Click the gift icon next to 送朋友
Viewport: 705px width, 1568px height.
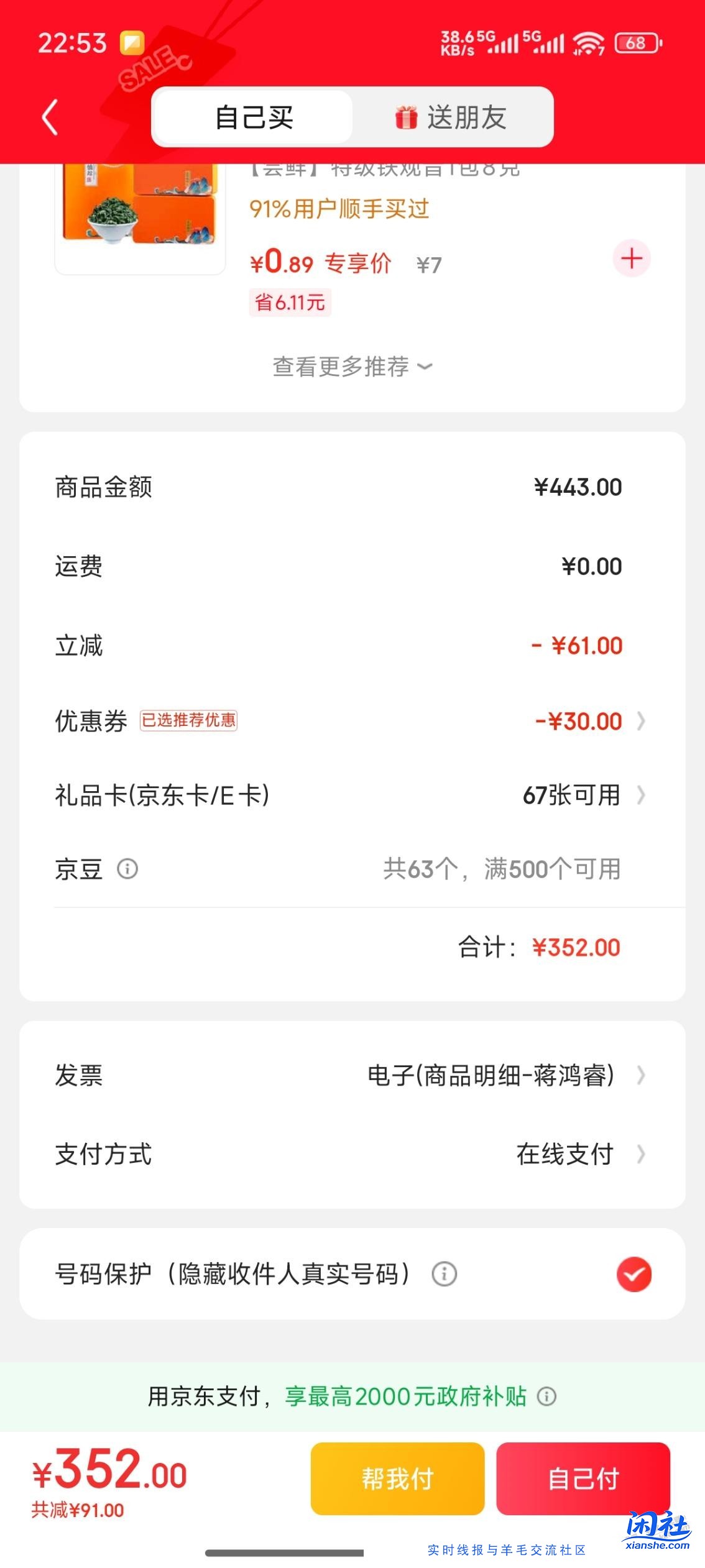pyautogui.click(x=405, y=117)
